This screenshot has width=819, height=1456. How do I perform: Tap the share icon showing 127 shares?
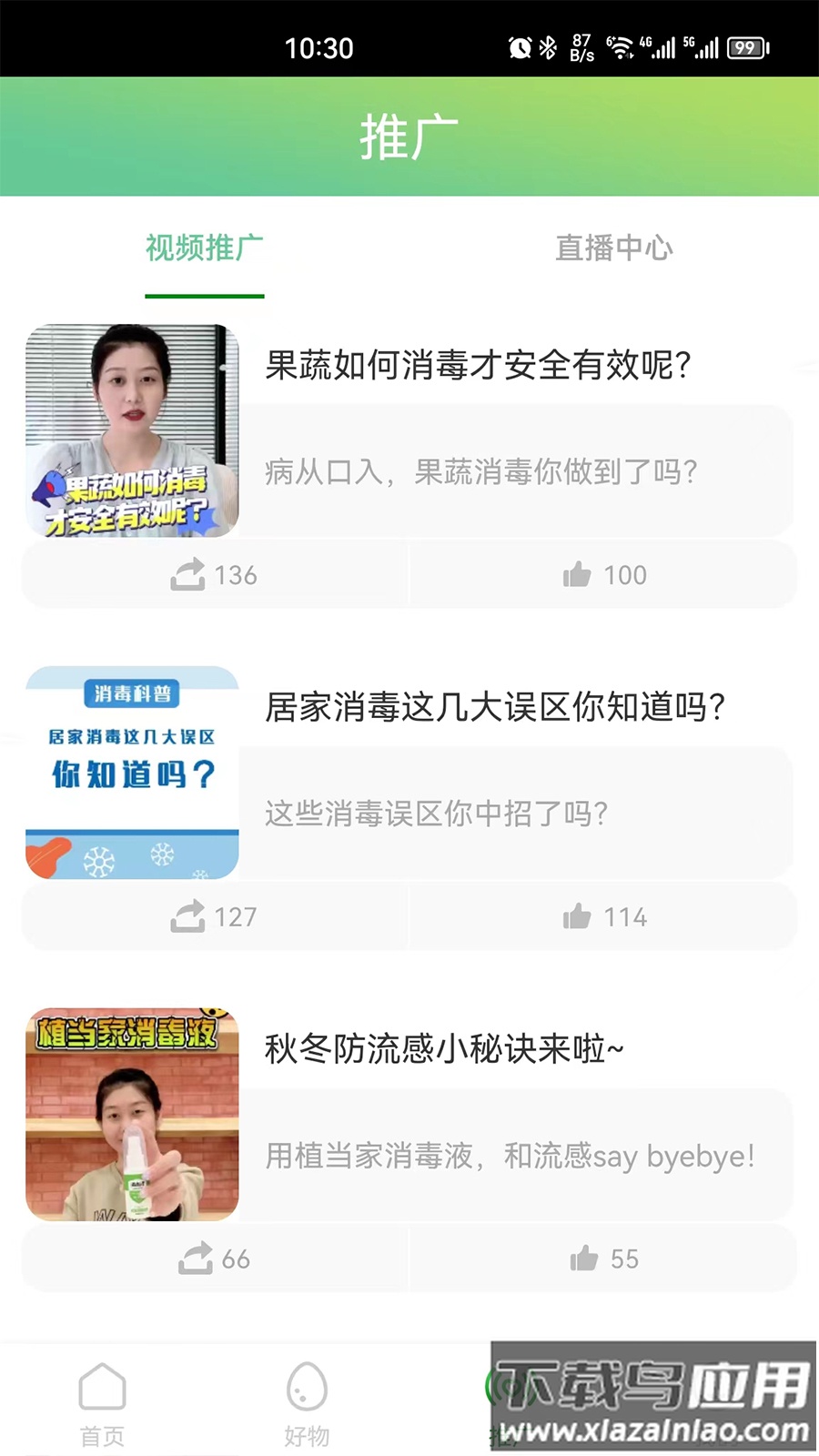189,915
